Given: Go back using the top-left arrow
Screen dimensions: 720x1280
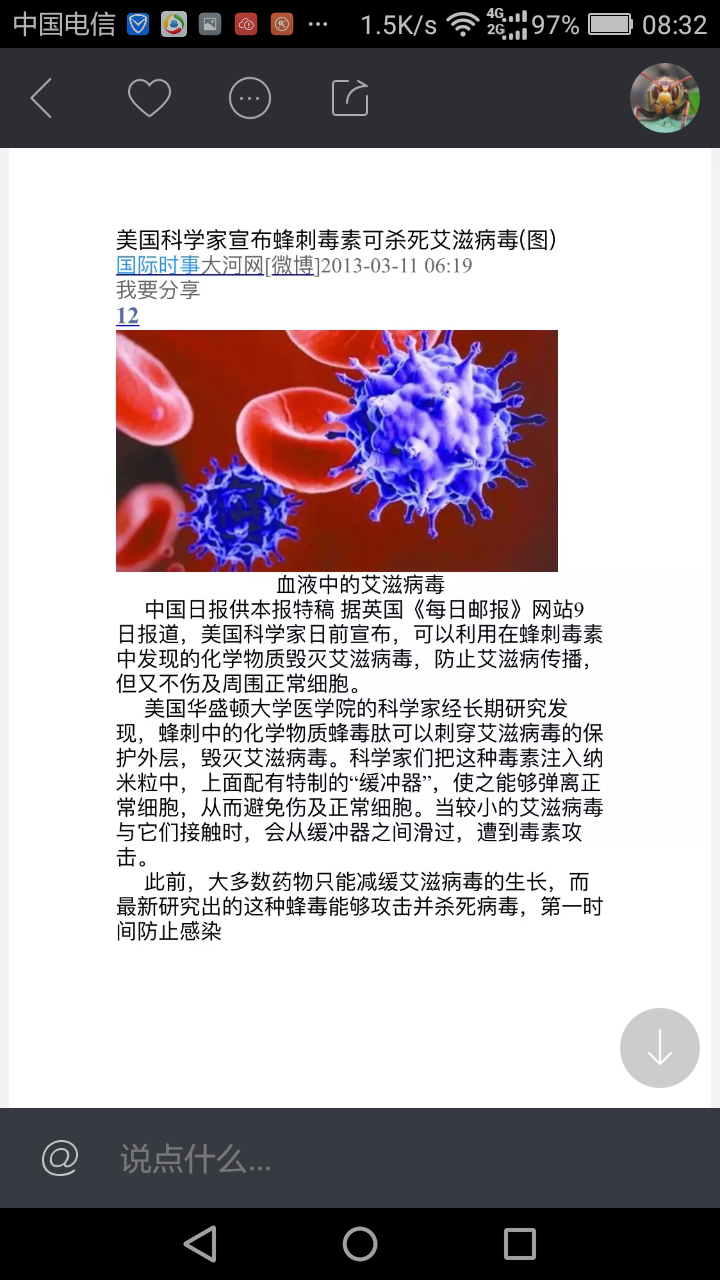Looking at the screenshot, I should coord(41,99).
